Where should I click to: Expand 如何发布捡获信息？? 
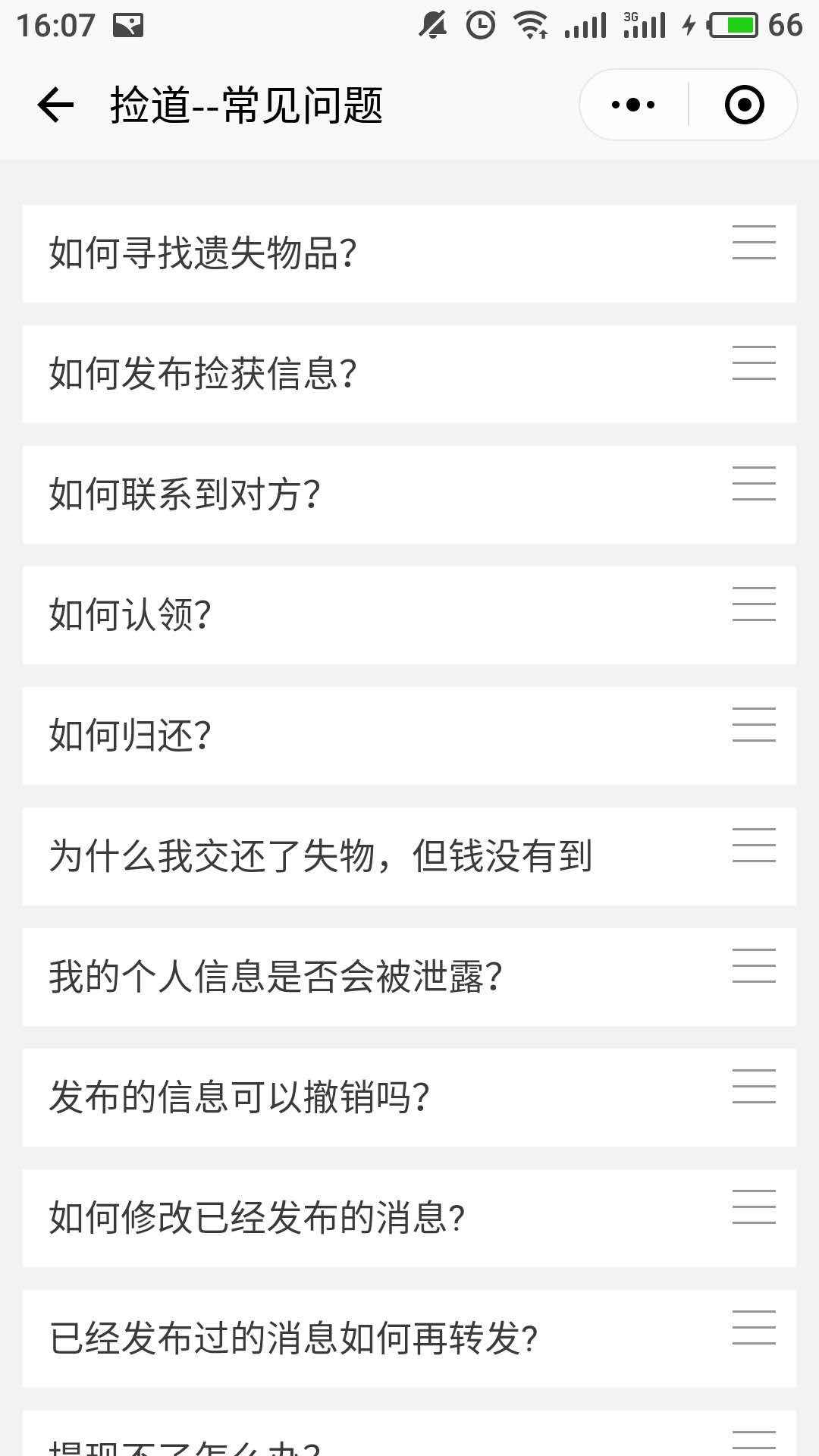[409, 374]
